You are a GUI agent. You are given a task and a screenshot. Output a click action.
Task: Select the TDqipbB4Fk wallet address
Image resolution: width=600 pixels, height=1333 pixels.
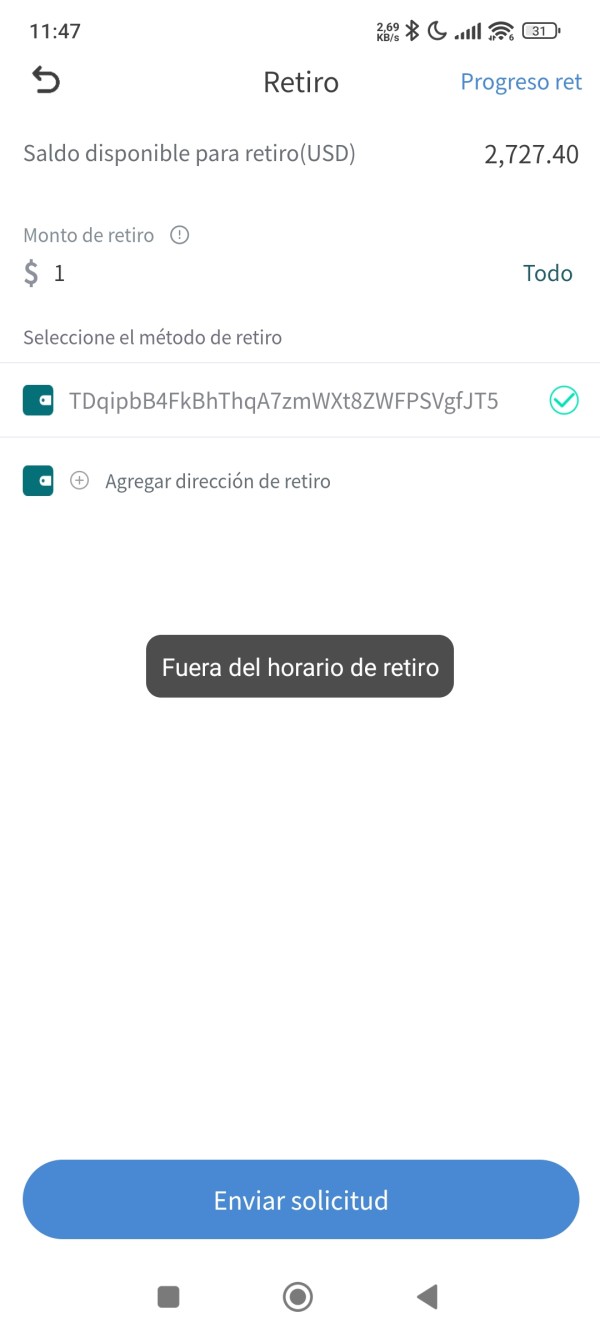300,401
